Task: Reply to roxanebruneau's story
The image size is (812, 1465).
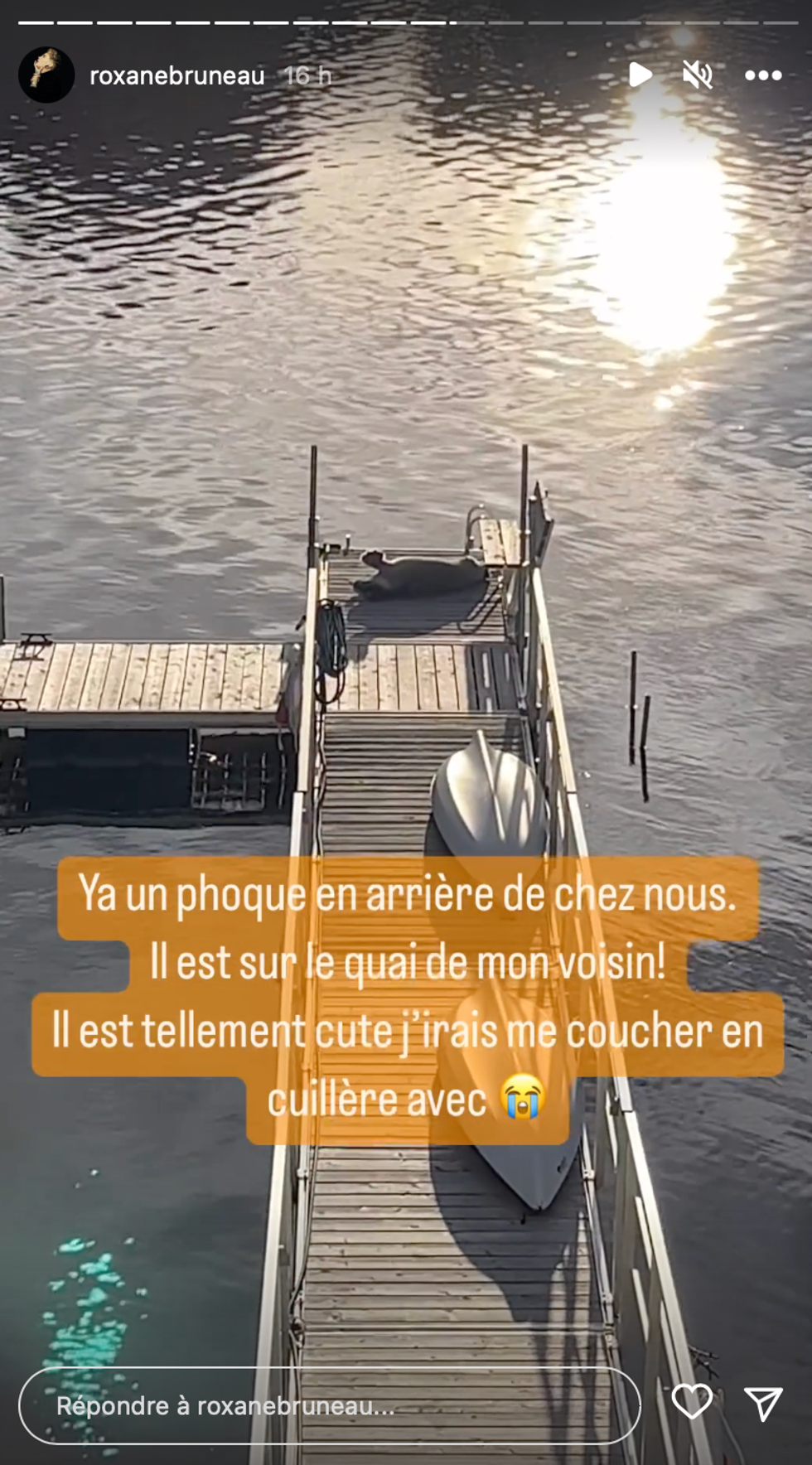Action: click(329, 1405)
